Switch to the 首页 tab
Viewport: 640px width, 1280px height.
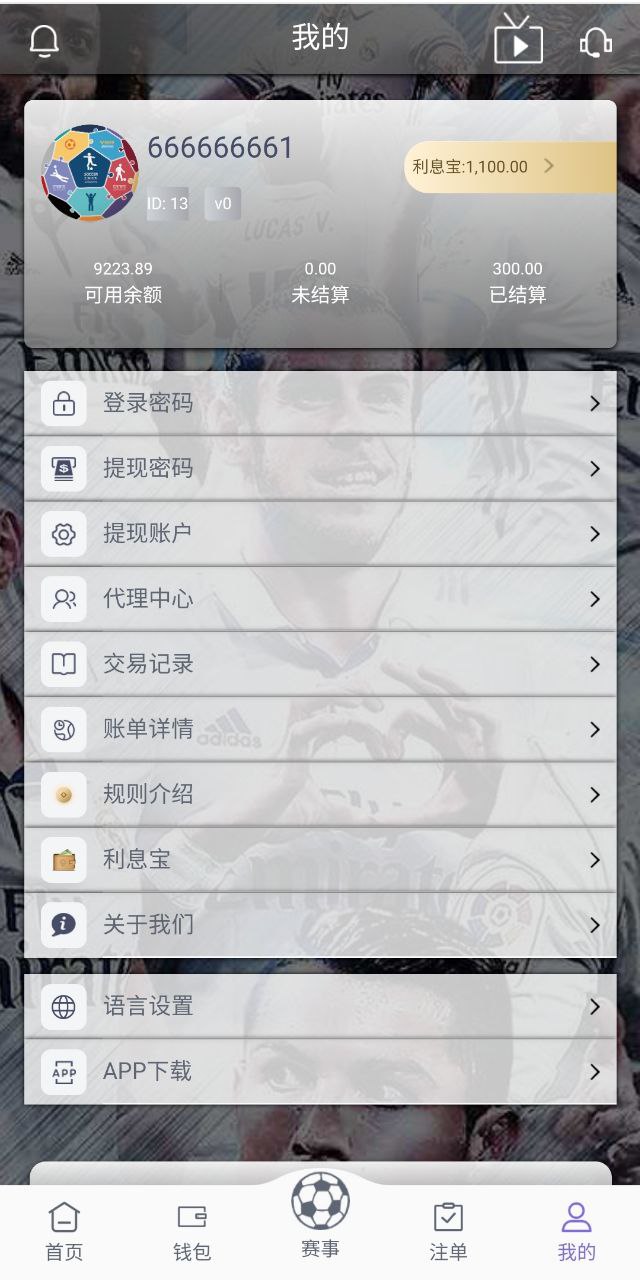[64, 1232]
